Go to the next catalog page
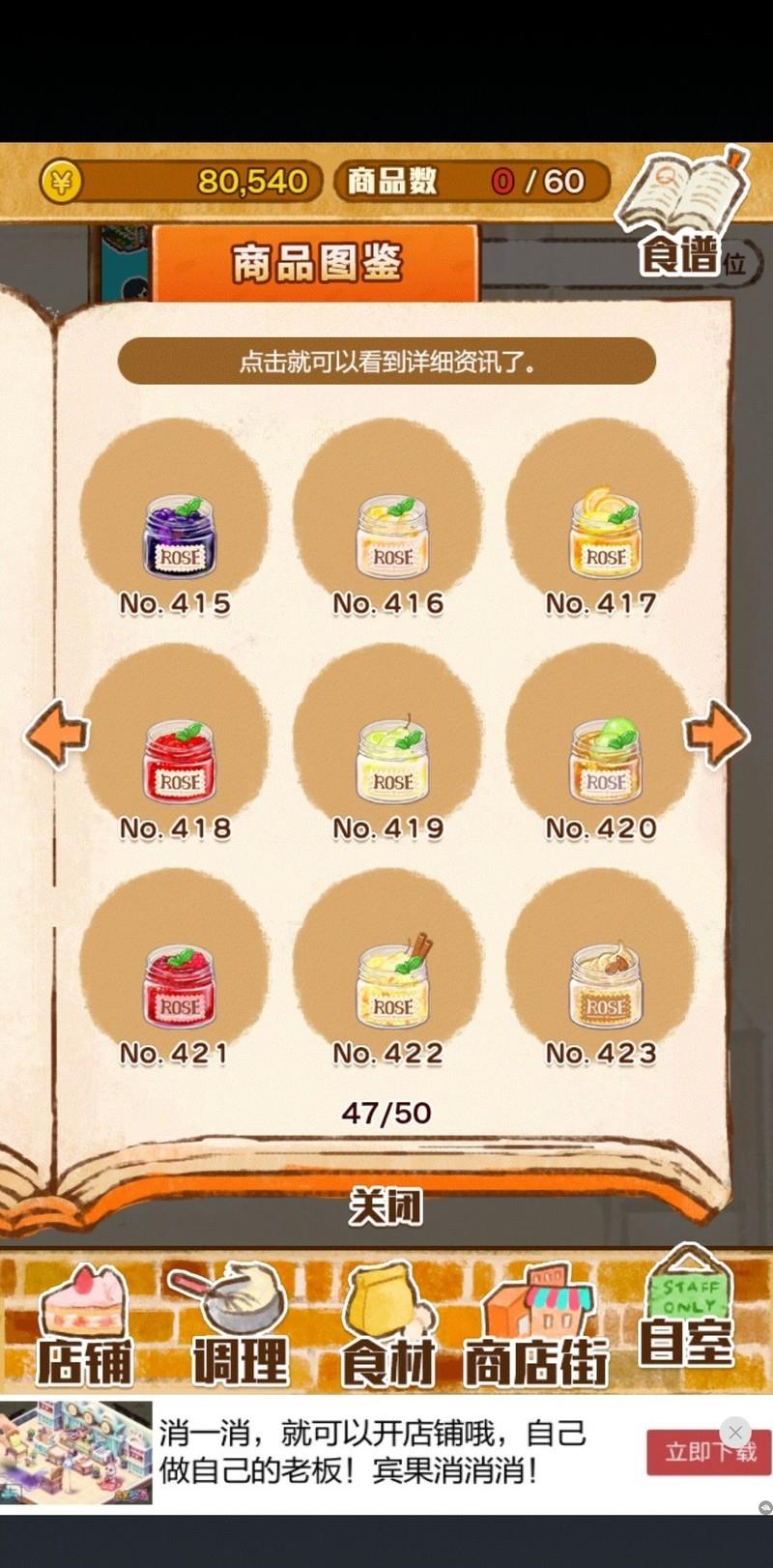Image resolution: width=773 pixels, height=1568 pixels. pyautogui.click(x=716, y=735)
